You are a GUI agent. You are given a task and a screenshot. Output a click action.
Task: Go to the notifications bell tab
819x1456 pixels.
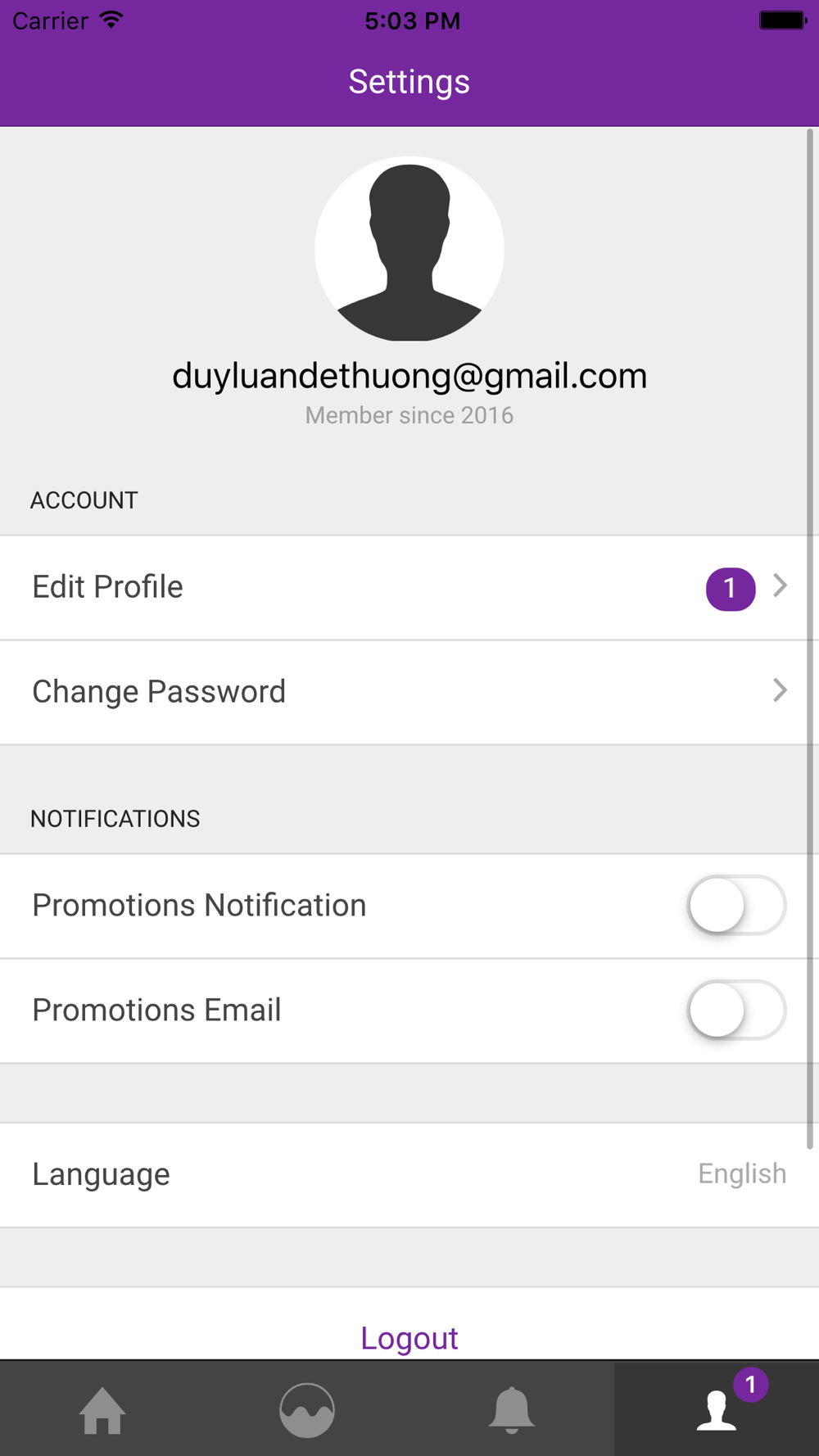point(512,1409)
